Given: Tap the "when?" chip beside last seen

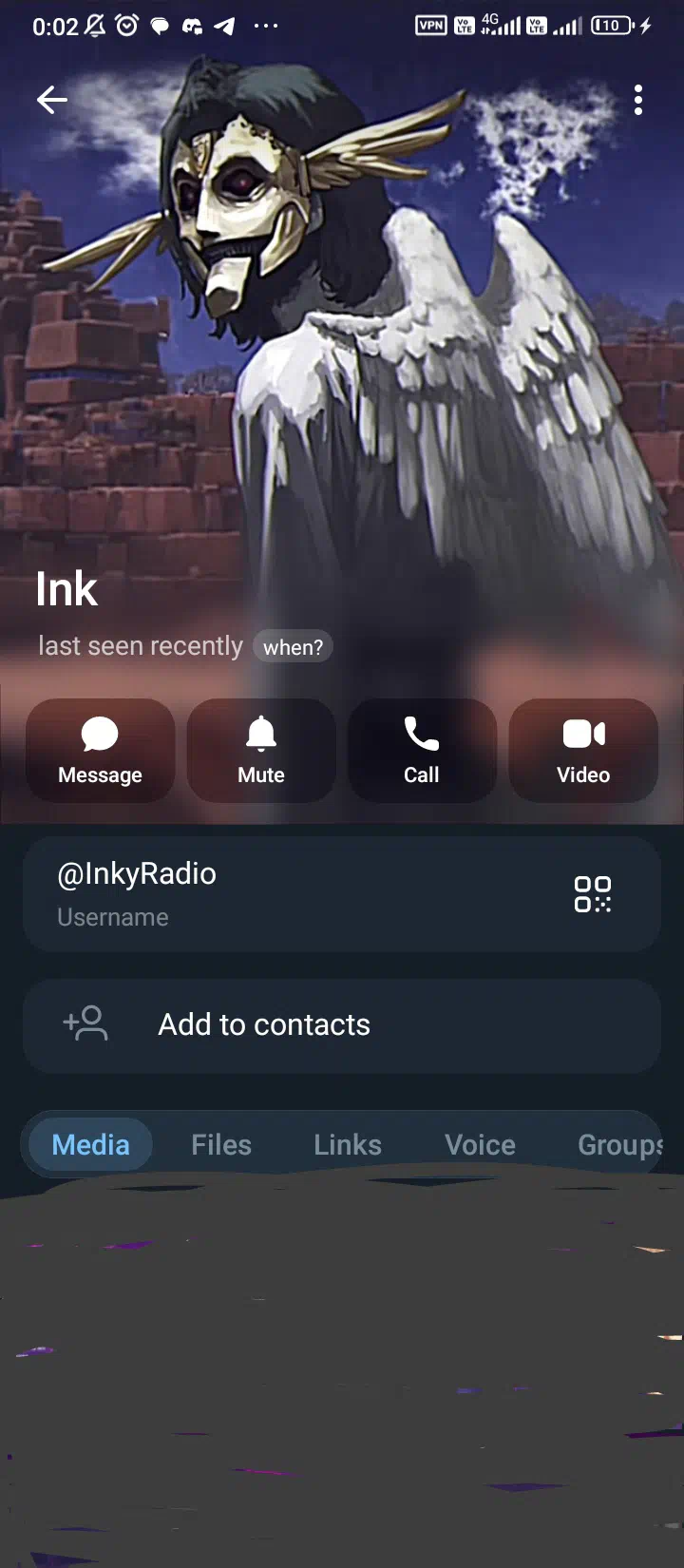Looking at the screenshot, I should (x=293, y=647).
